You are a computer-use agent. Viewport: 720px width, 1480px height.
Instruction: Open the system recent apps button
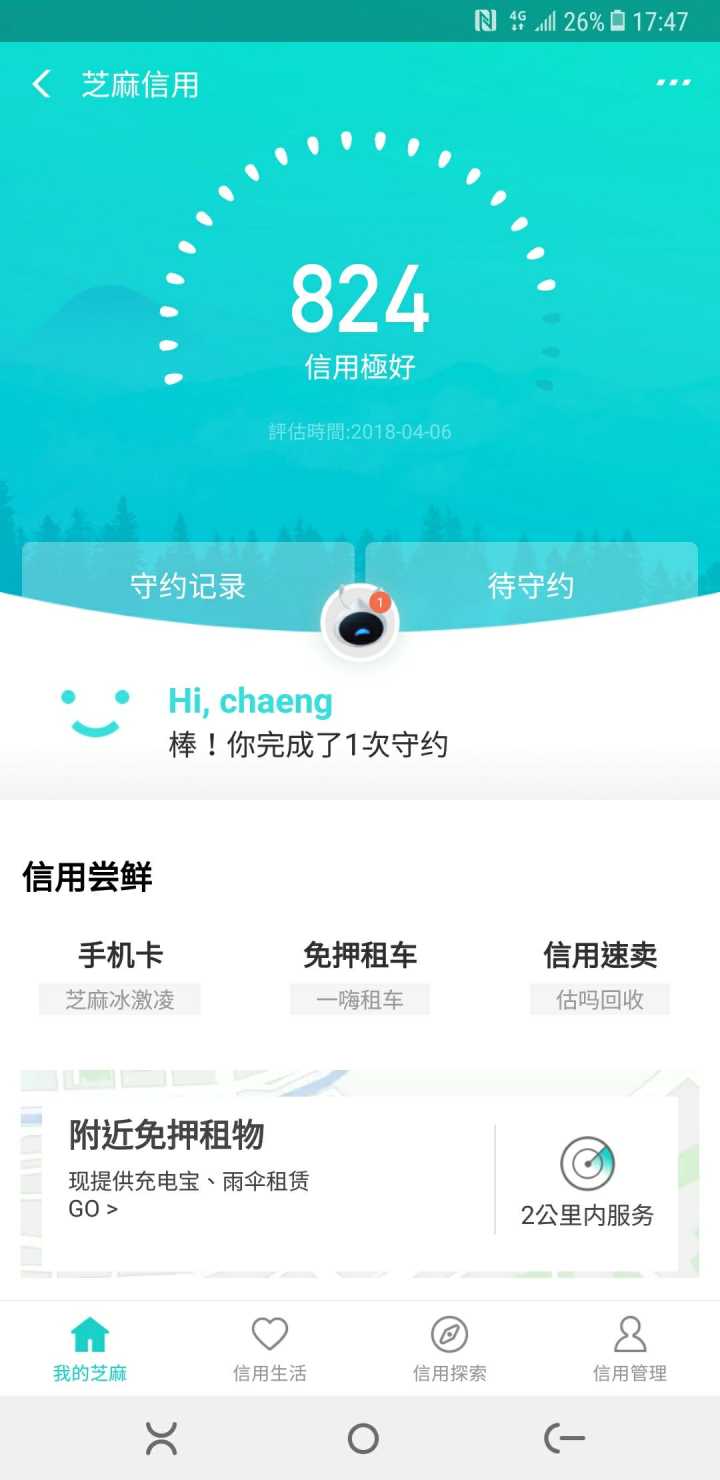161,1439
